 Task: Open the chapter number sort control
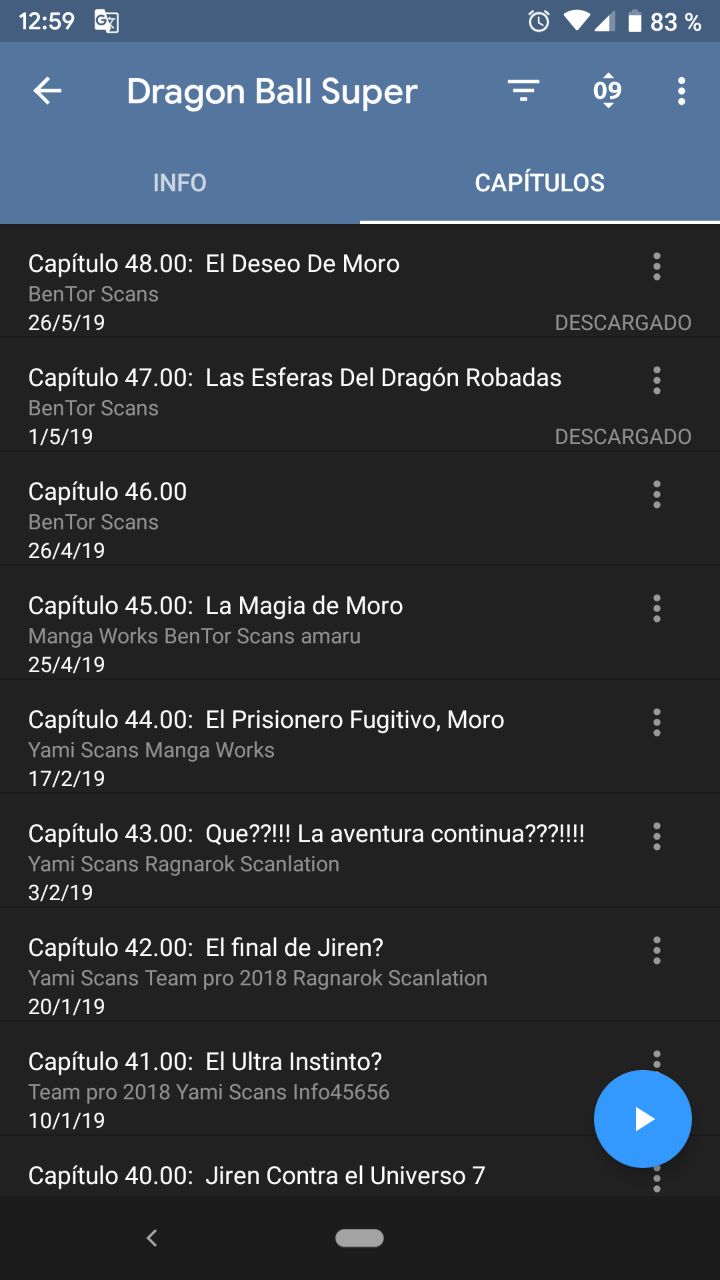click(607, 91)
